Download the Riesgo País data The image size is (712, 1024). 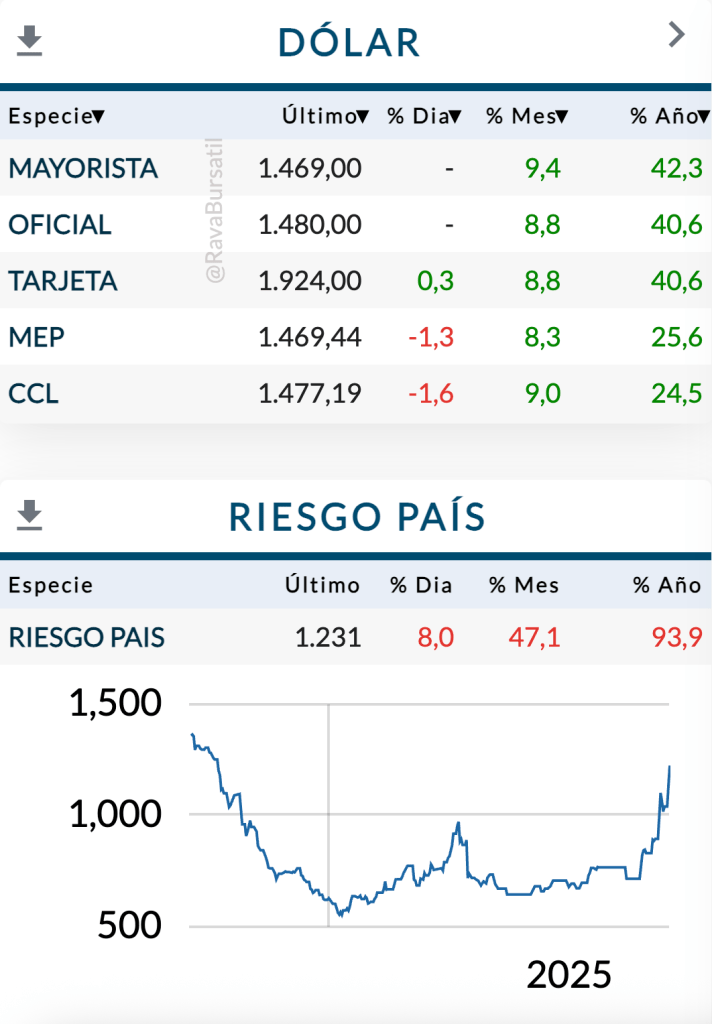30,515
